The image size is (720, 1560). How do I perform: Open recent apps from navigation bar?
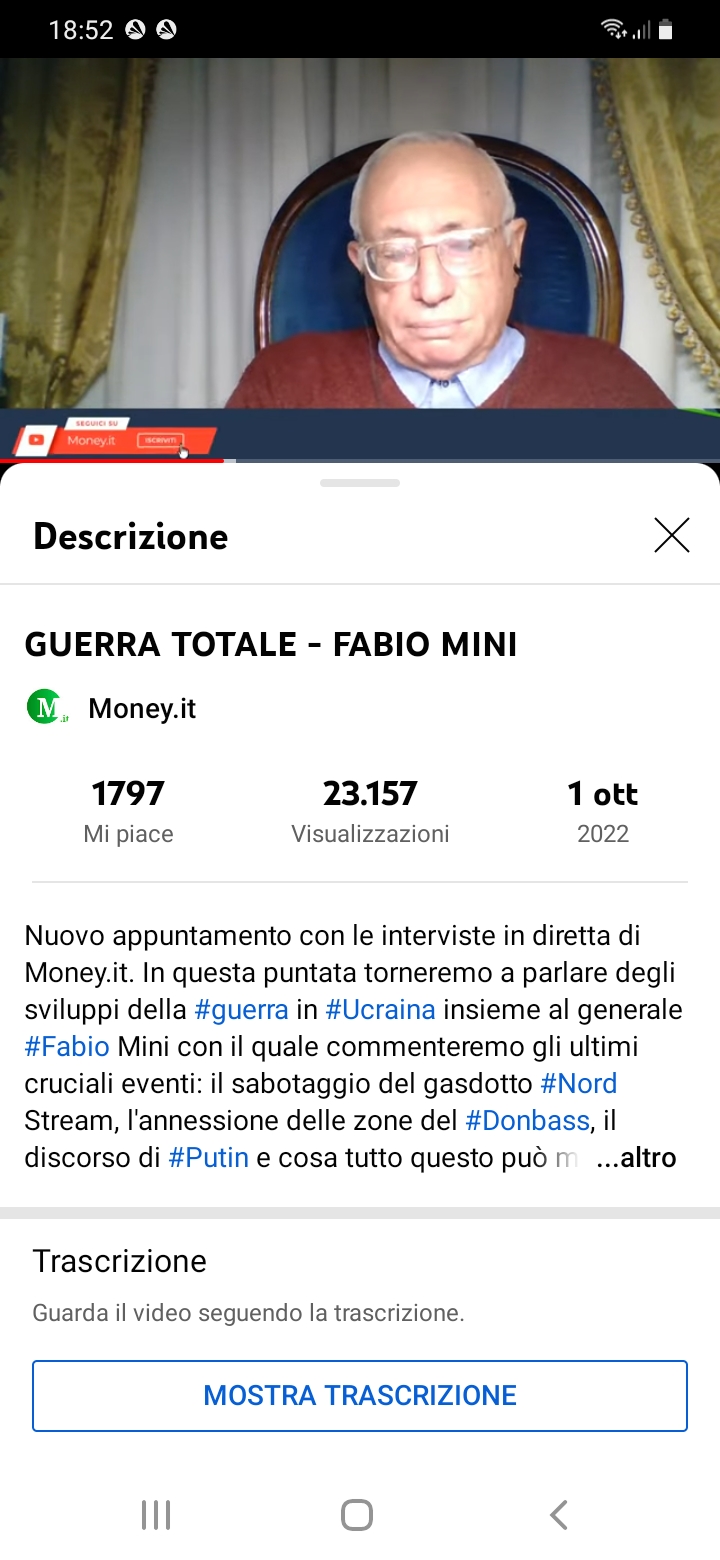coord(156,1515)
